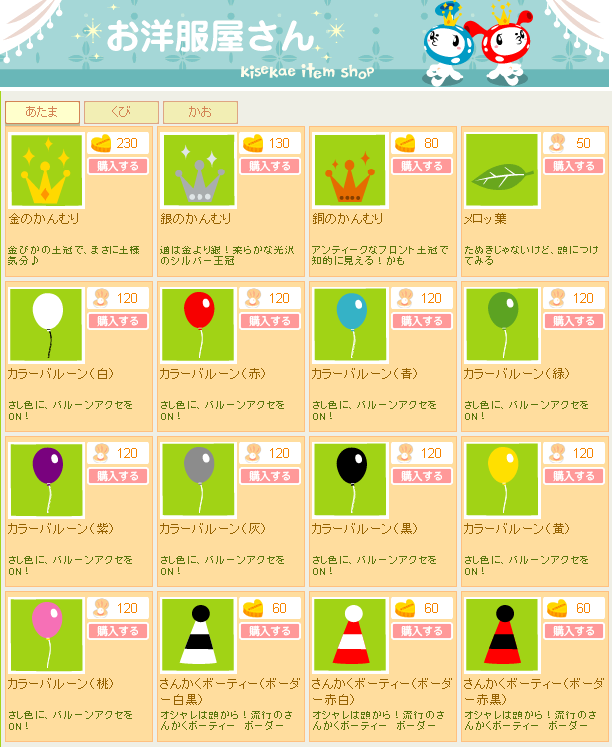The width and height of the screenshot is (612, 747).
Task: Purchase カラーバルーン（緑）
Action: click(x=574, y=321)
